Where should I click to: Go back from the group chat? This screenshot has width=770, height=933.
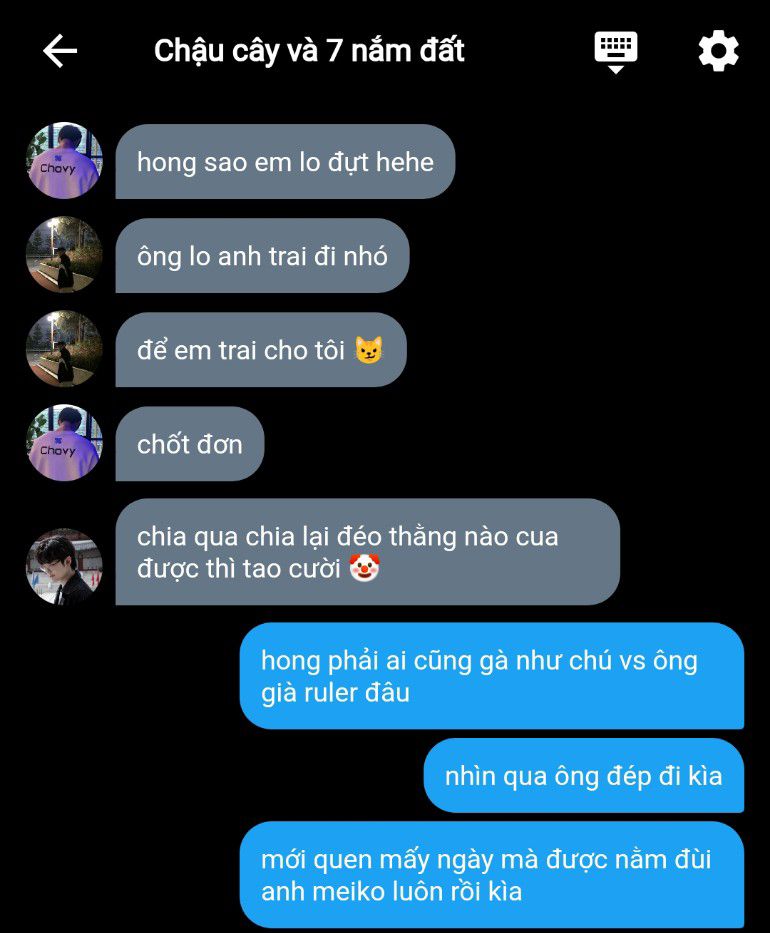[60, 51]
